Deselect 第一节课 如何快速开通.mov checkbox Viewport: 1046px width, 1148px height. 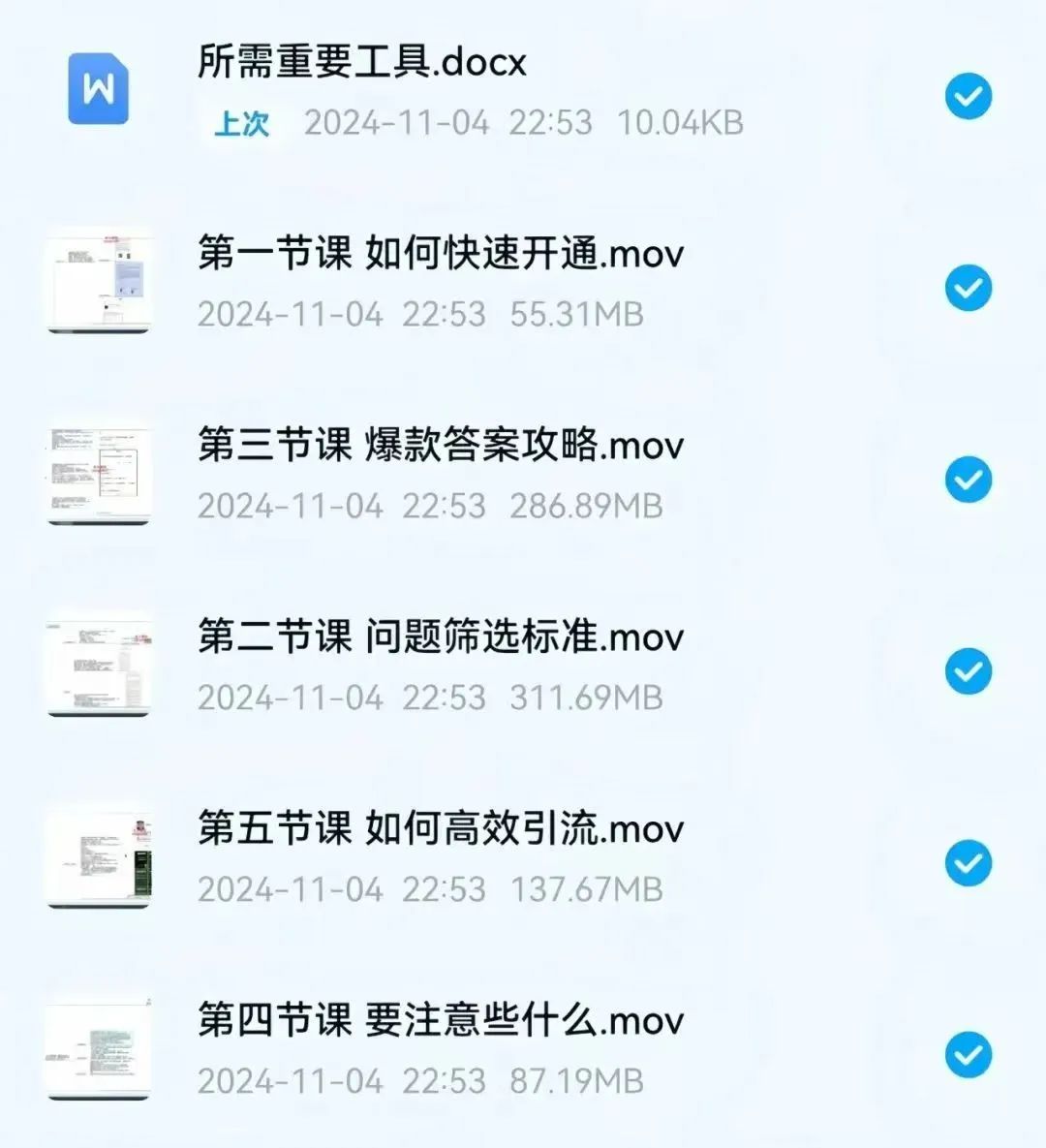pyautogui.click(x=969, y=289)
